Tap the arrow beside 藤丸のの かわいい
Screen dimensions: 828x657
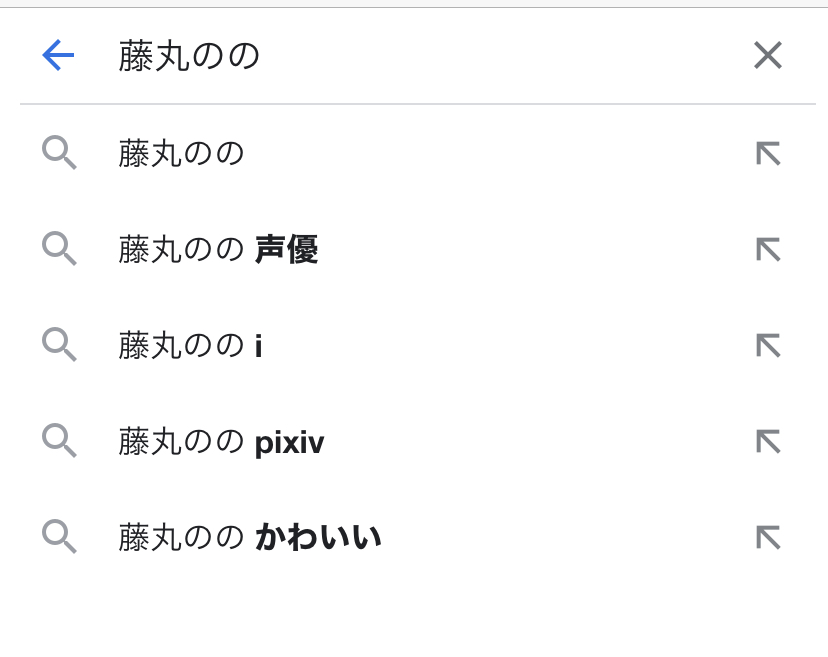tap(767, 538)
